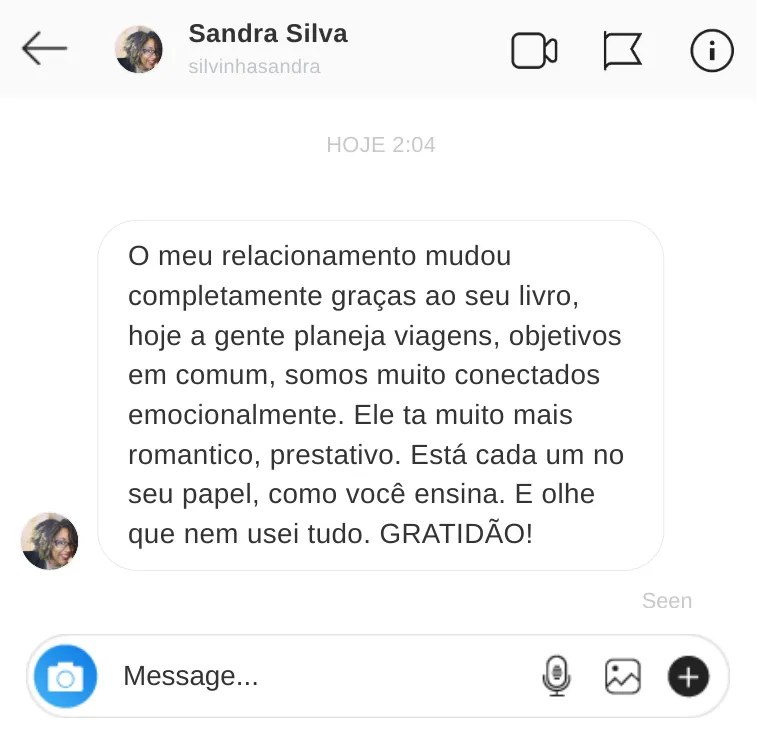Open the camera to send a photo

pyautogui.click(x=66, y=677)
